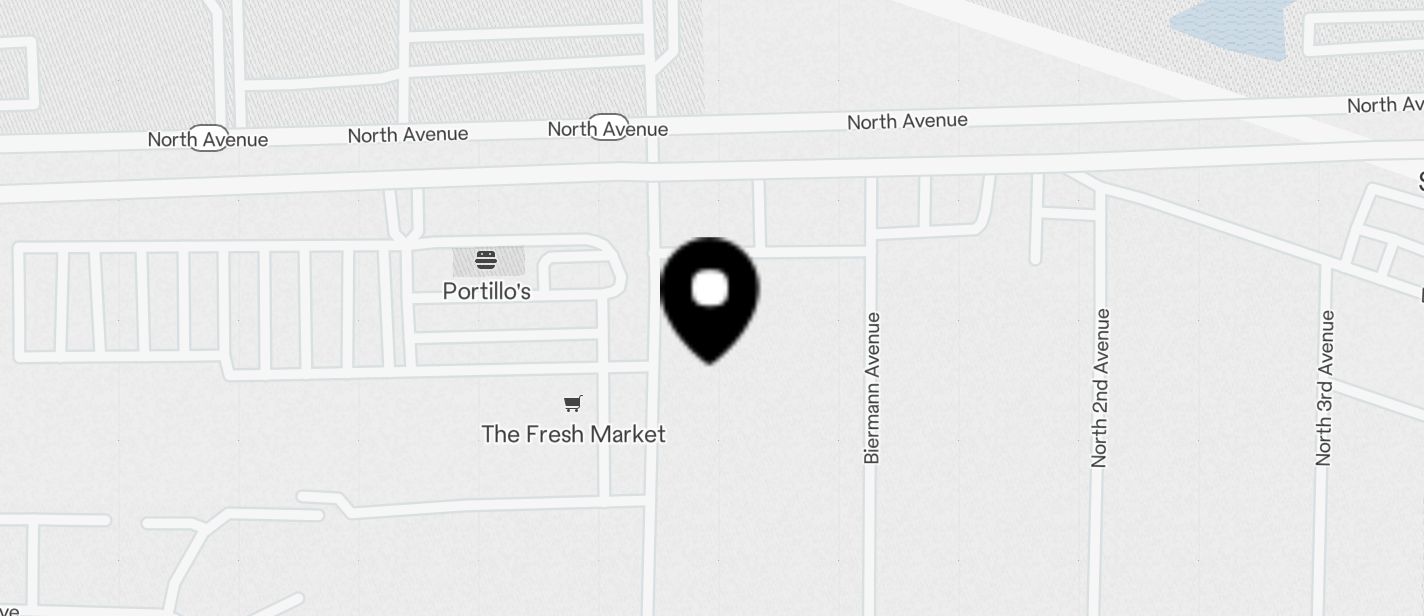
Task: Tap the black location pin marker
Action: pos(709,295)
